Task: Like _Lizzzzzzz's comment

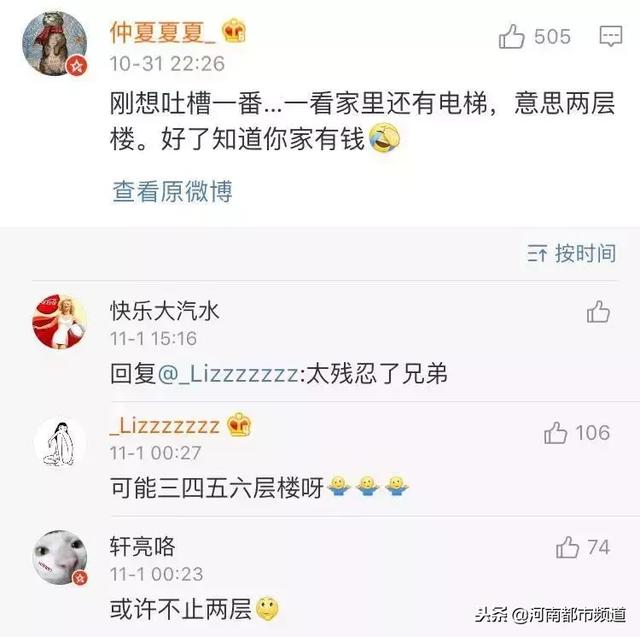Action: point(556,433)
